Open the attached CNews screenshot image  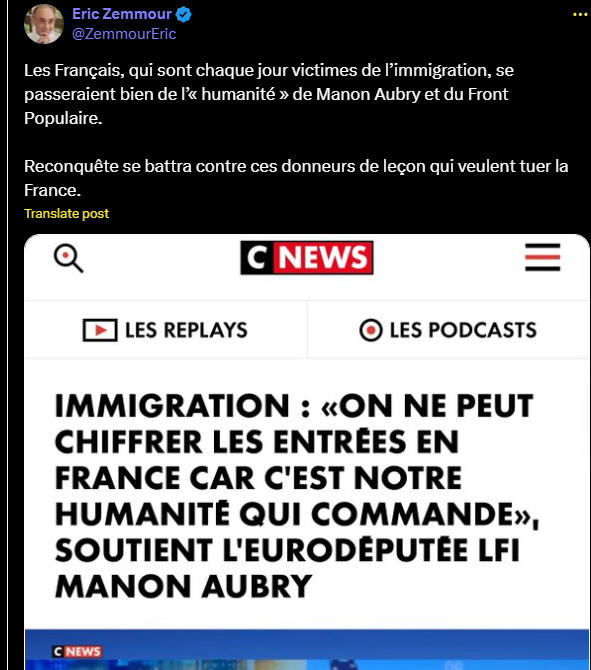coord(307,452)
